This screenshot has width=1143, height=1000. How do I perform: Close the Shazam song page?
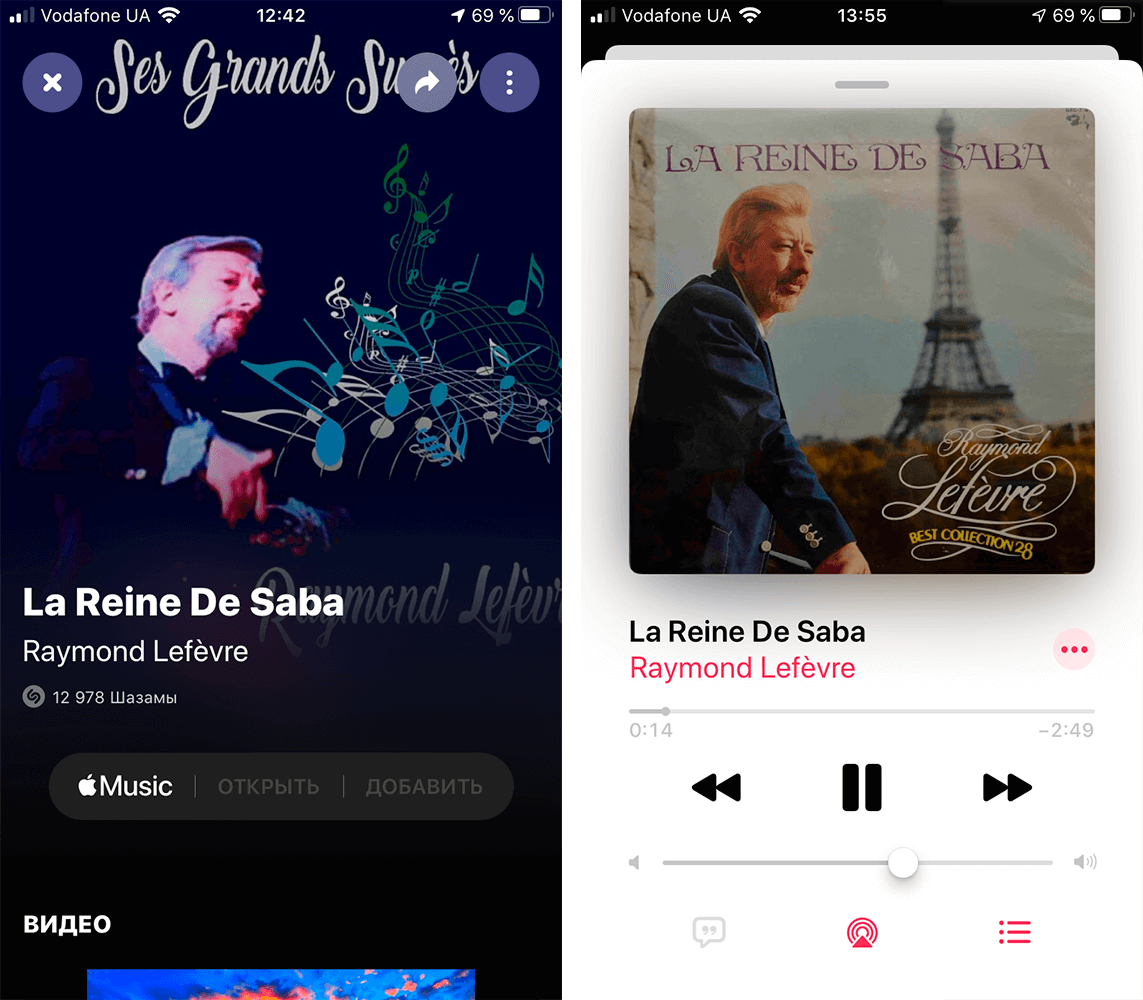click(x=52, y=83)
